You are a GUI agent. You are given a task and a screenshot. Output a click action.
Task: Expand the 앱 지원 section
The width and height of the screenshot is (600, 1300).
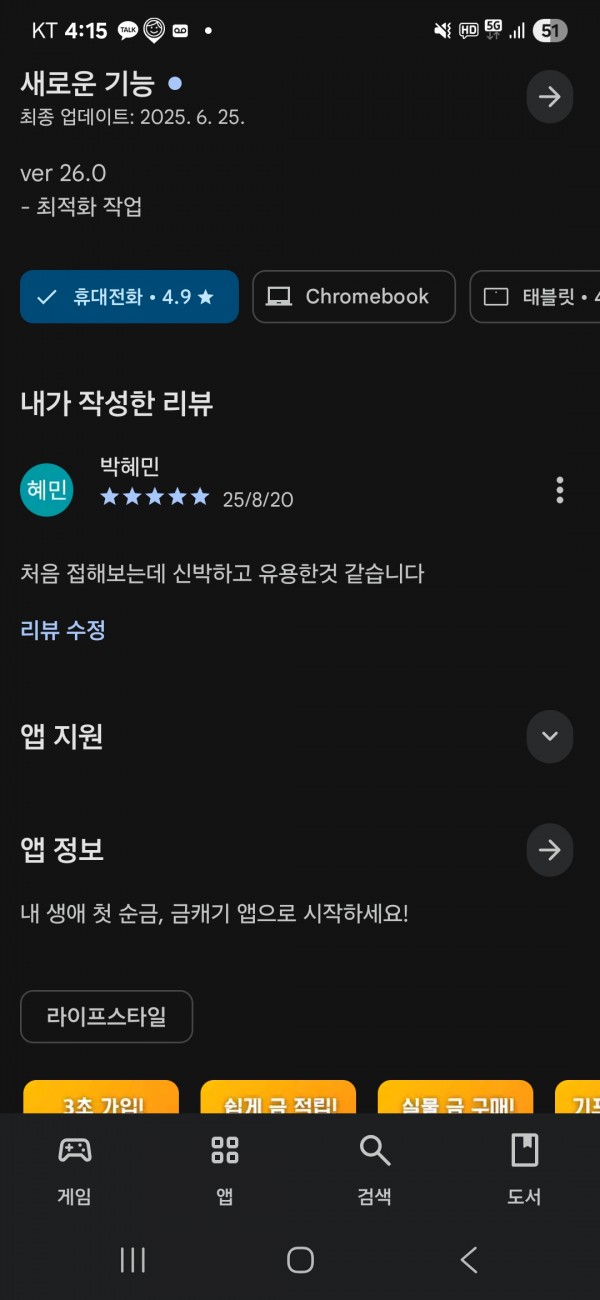pos(549,737)
